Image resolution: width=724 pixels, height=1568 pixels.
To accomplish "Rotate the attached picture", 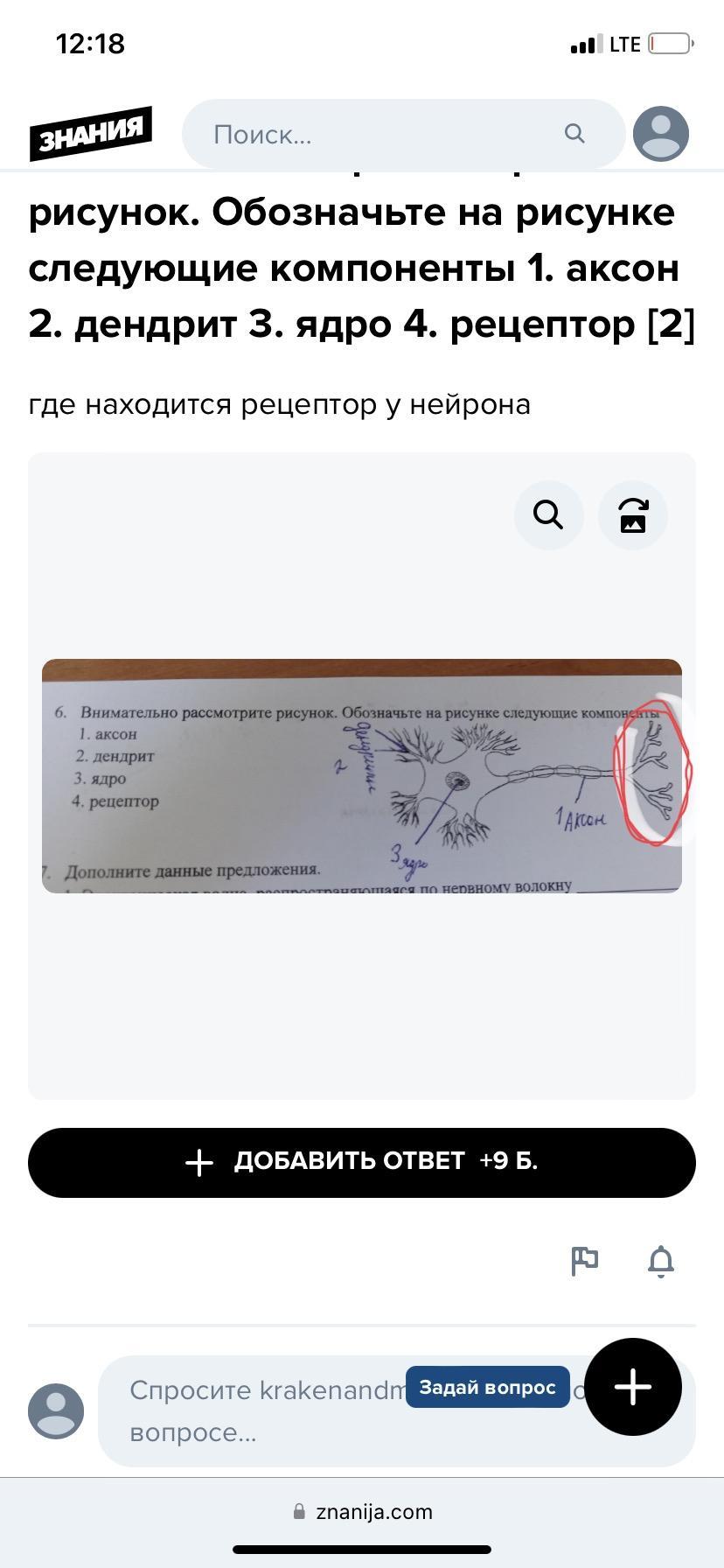I will coord(633,515).
